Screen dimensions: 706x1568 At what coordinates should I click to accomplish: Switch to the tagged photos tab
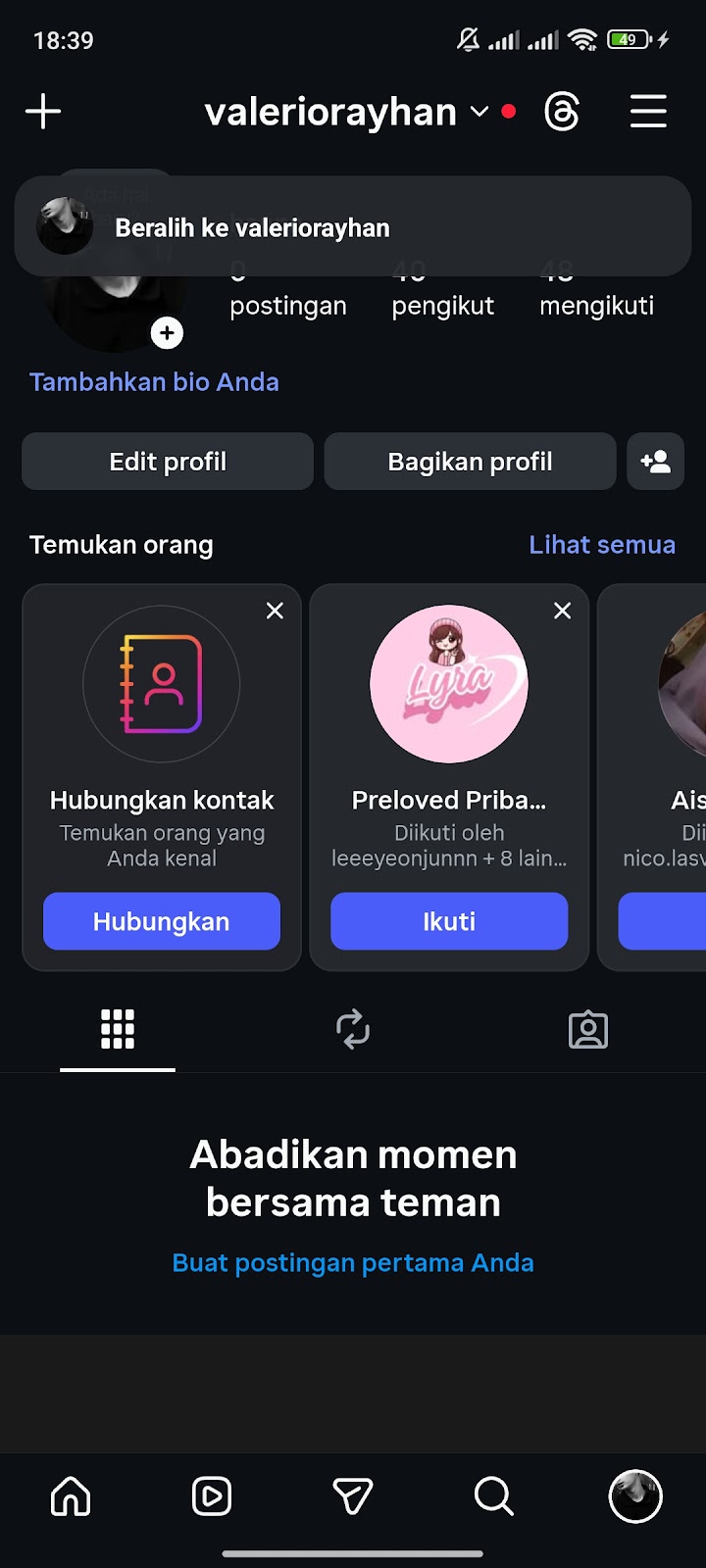[x=588, y=1030]
